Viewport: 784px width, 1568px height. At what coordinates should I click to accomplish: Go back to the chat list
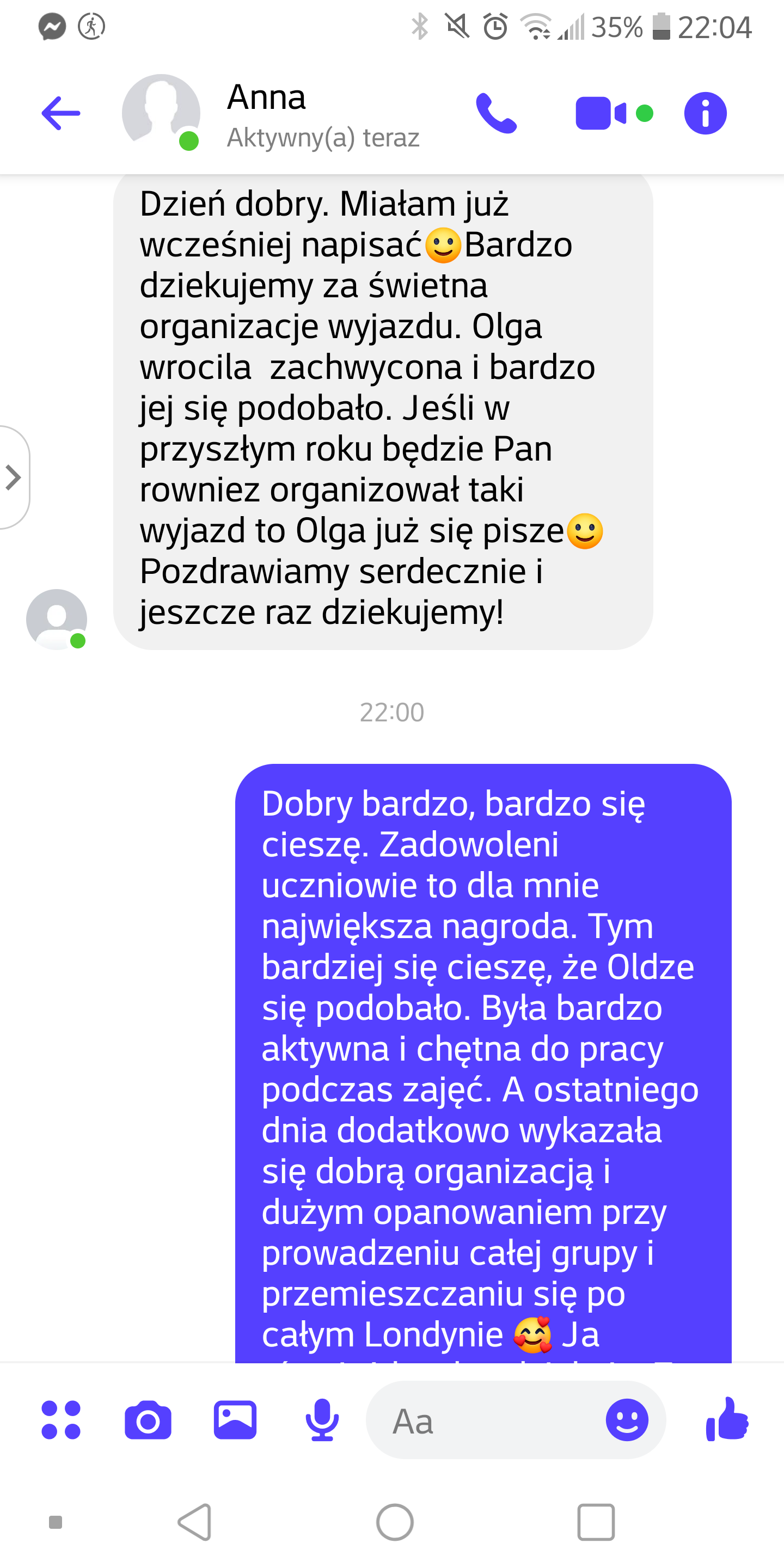pos(60,113)
